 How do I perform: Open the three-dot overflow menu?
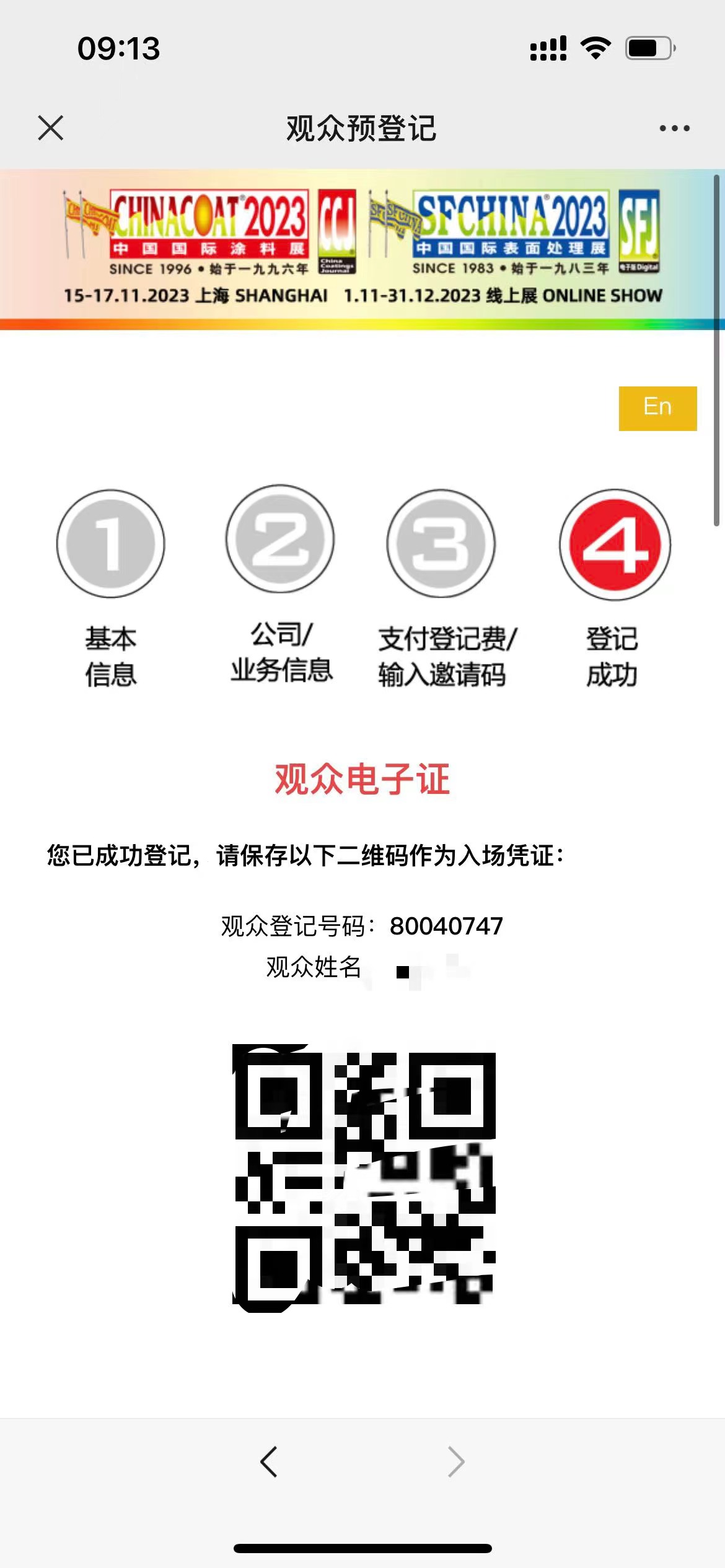(674, 128)
